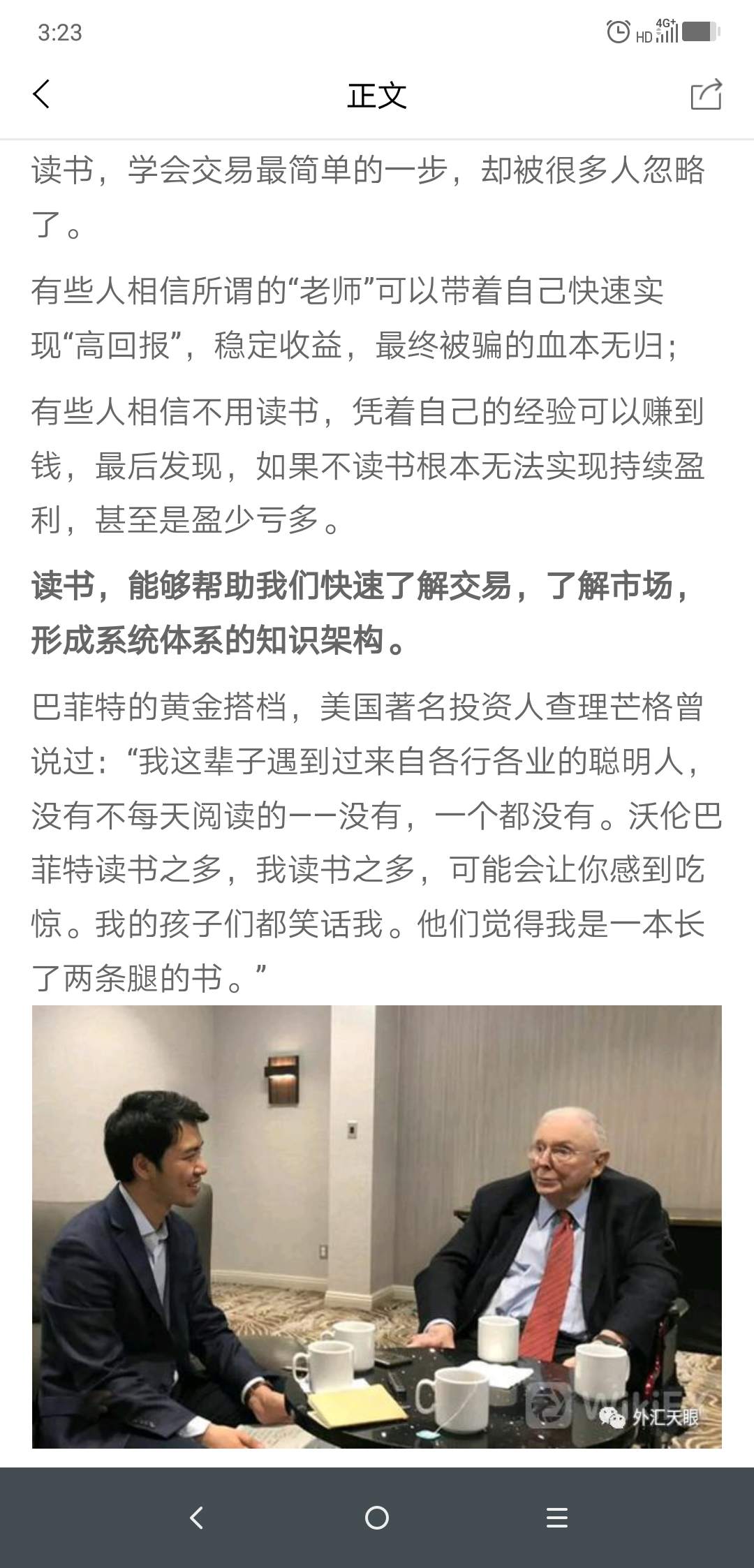Go back using the top-left arrow
The image size is (754, 1568).
(42, 94)
